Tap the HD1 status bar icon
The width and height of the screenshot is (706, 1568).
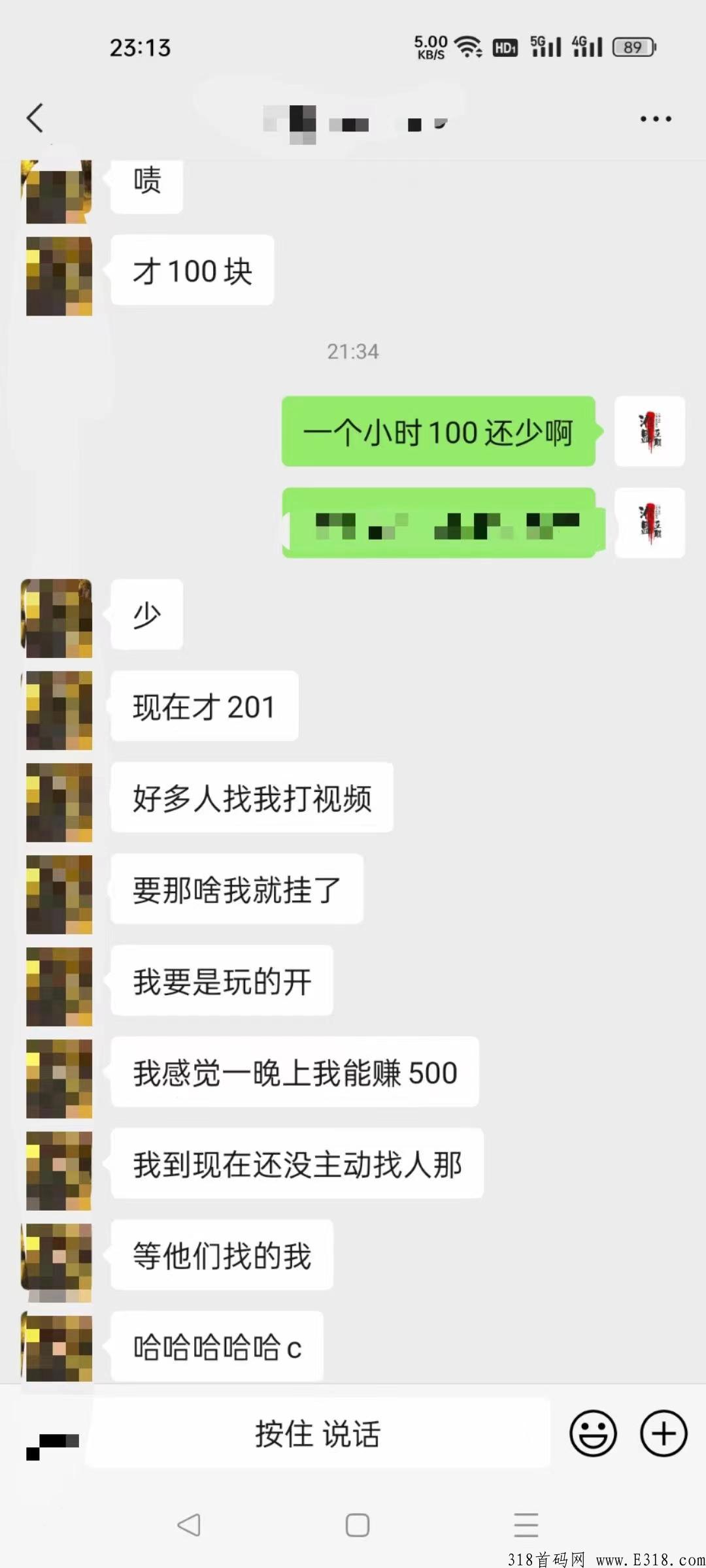click(x=504, y=47)
